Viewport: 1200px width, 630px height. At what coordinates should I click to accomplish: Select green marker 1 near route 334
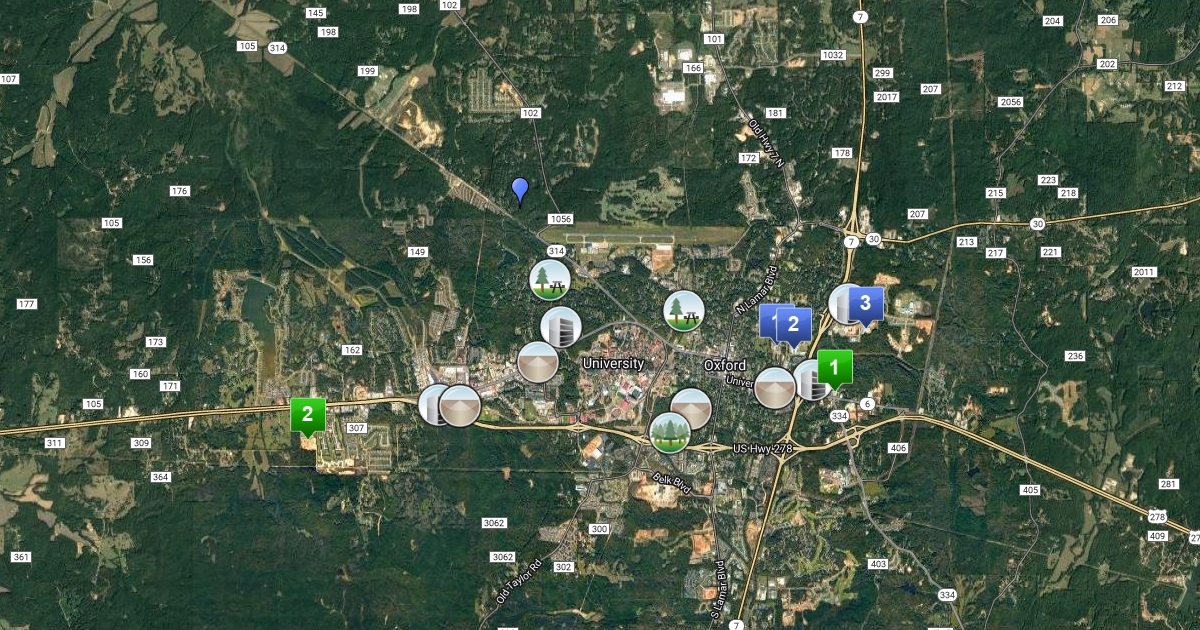pos(835,368)
